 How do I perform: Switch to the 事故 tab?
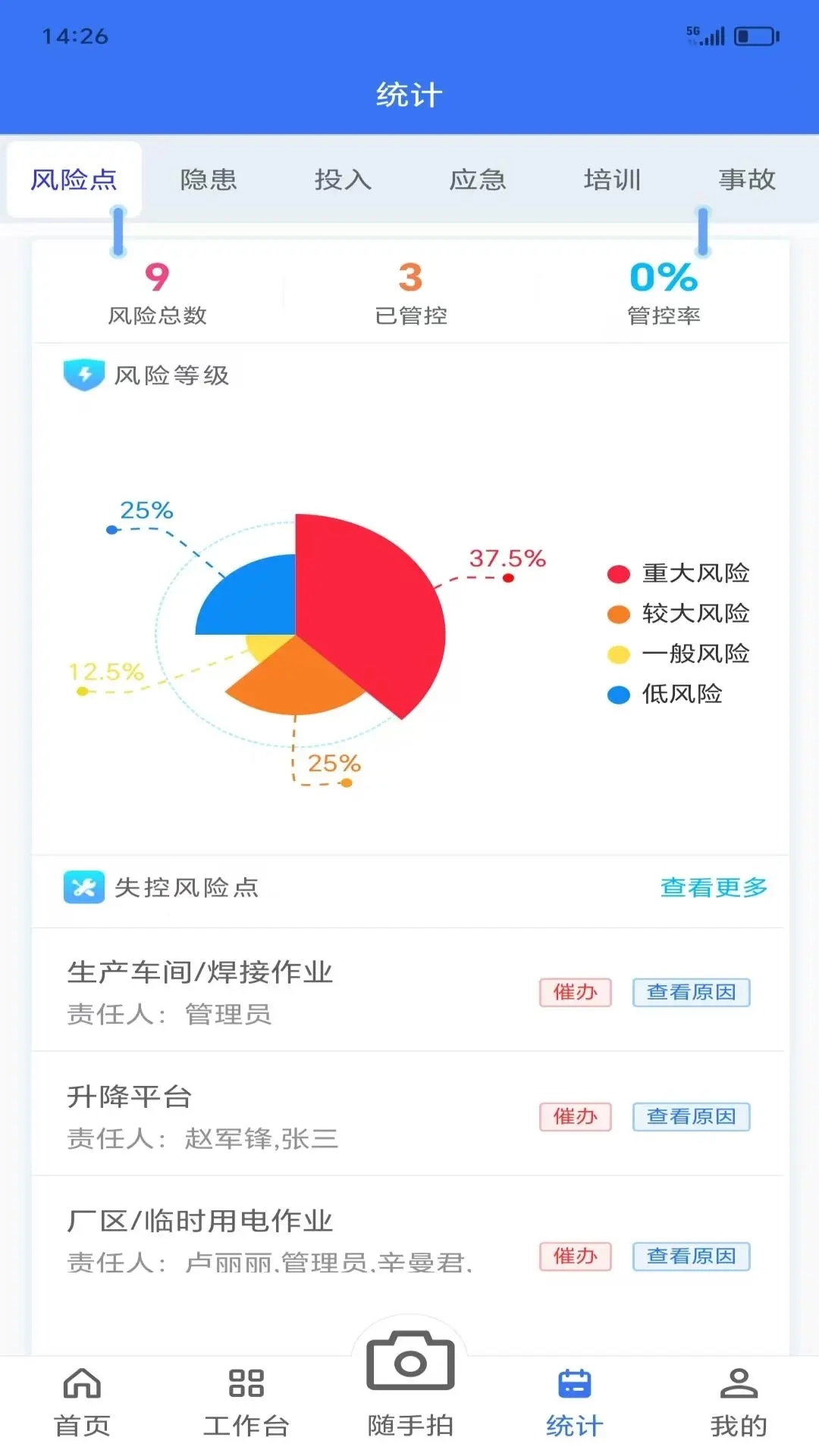(747, 179)
